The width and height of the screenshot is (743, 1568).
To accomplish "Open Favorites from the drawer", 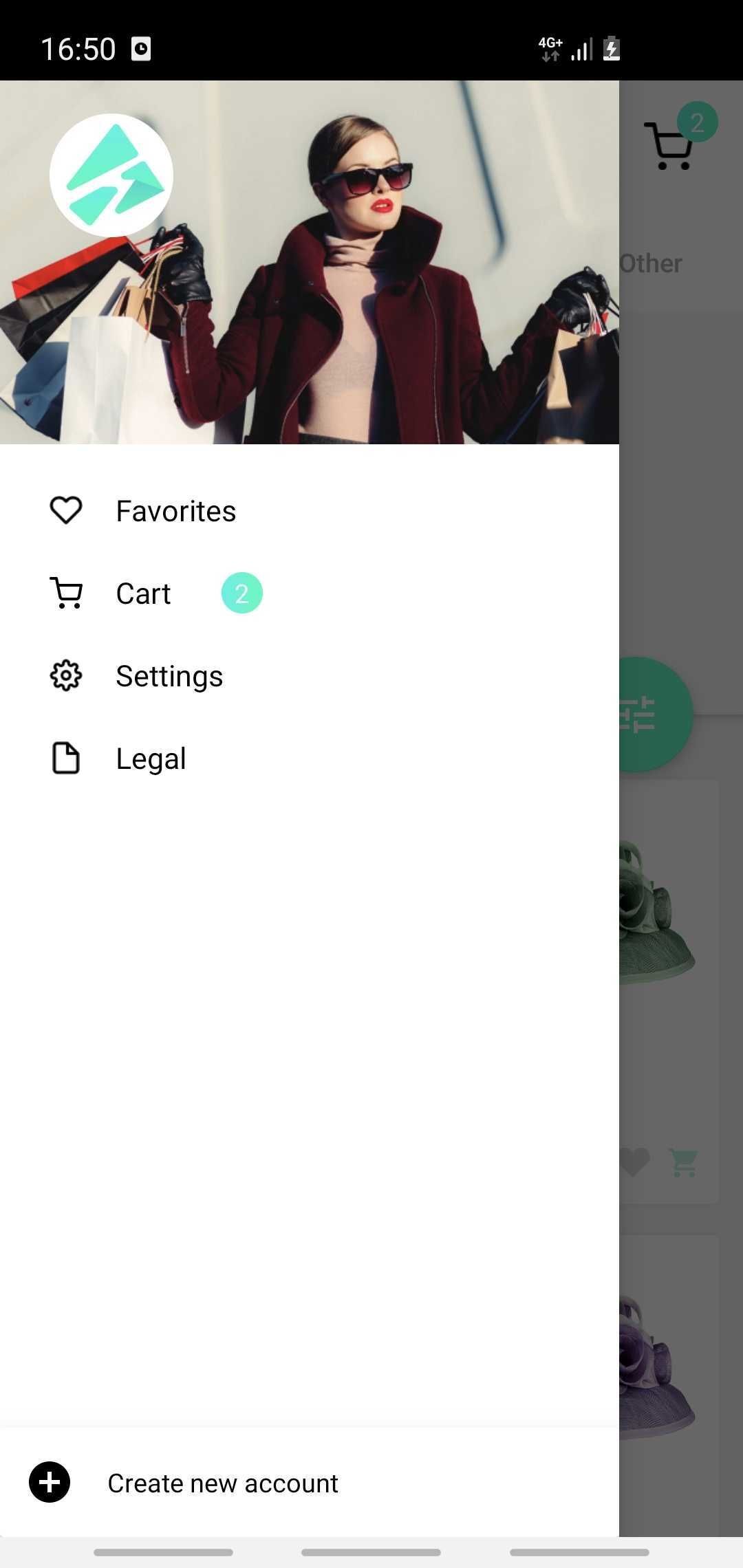I will [175, 511].
